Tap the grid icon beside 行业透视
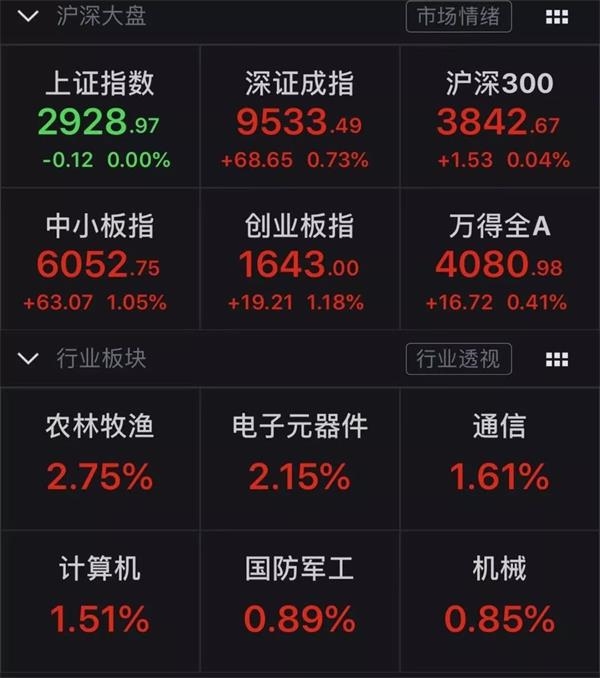 [556, 358]
